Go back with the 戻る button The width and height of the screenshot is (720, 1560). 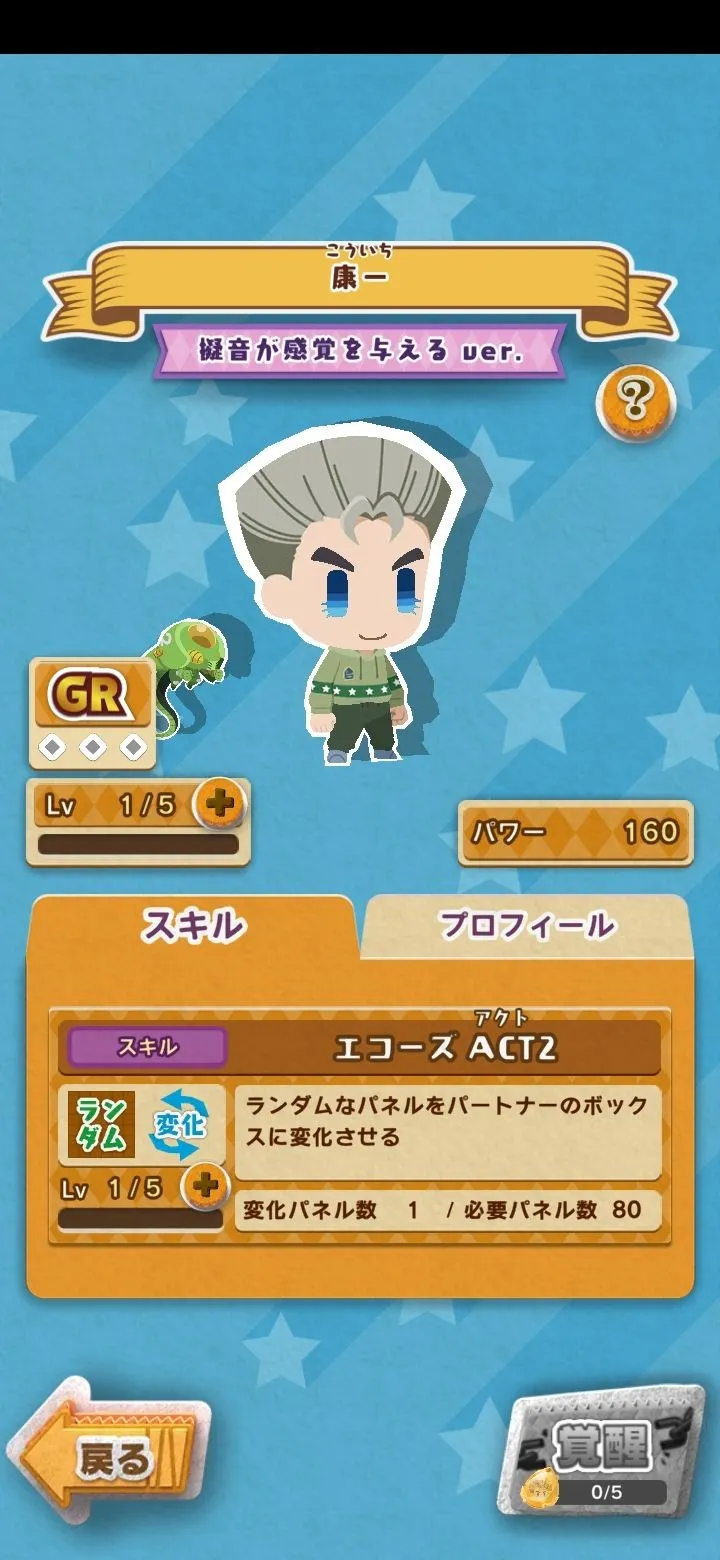(x=110, y=1458)
